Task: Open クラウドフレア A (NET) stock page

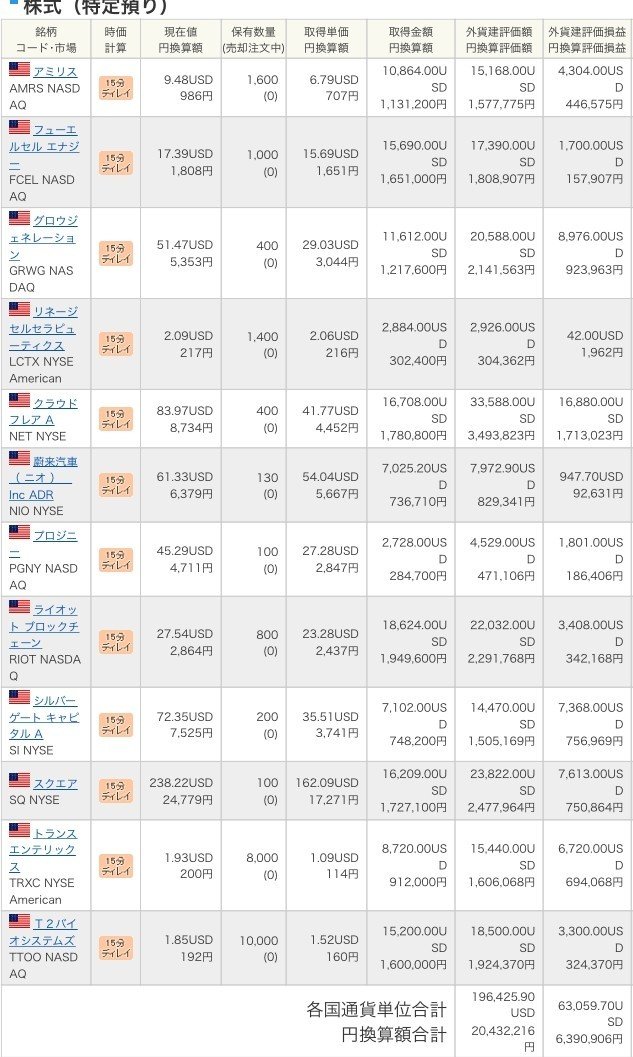Action: 55,411
